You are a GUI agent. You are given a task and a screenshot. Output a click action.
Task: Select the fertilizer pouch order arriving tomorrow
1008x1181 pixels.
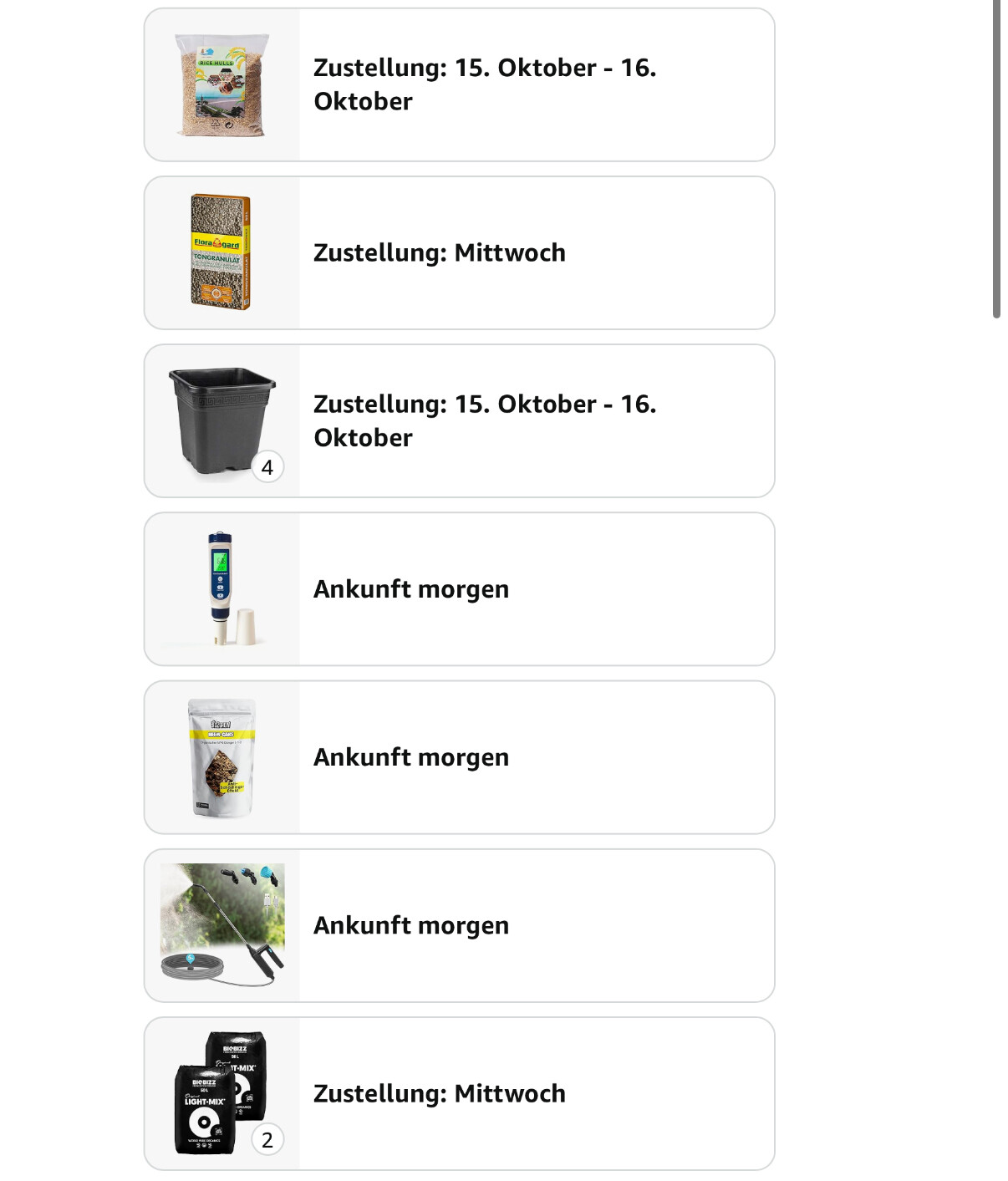pyautogui.click(x=459, y=757)
